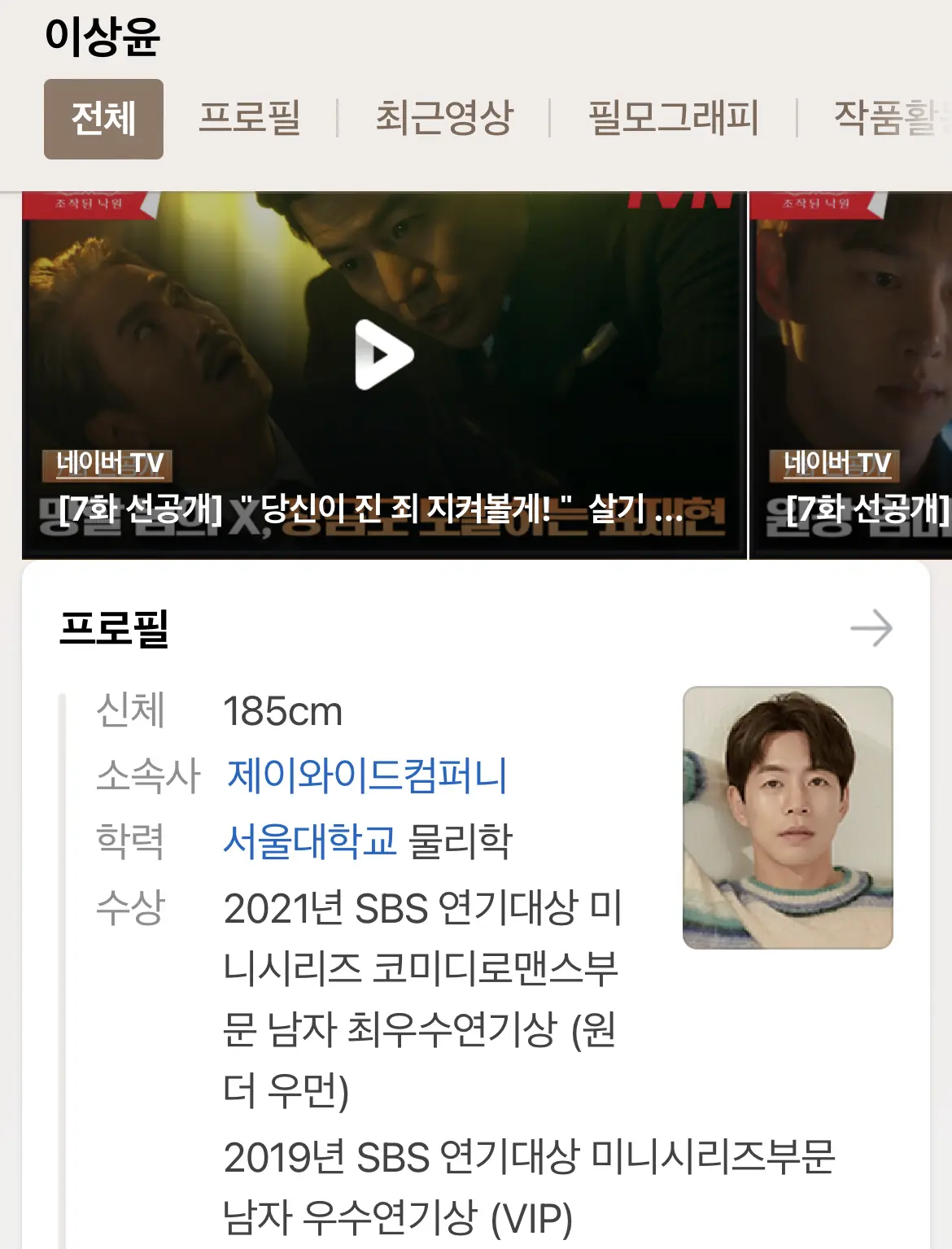Switch to the 전체 tab
Image resolution: width=952 pixels, height=1249 pixels.
pyautogui.click(x=103, y=119)
